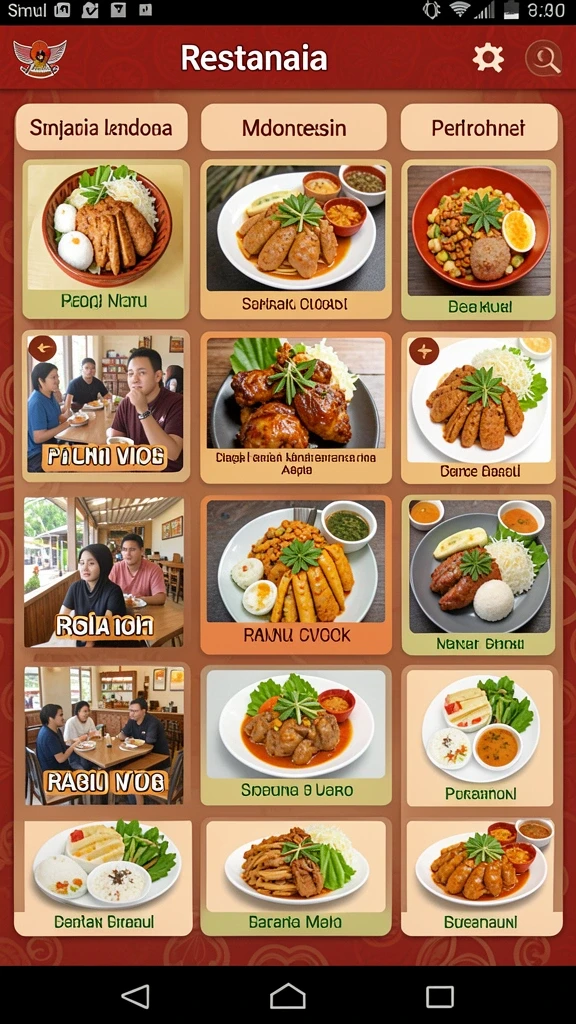Select the Mdontesin category tab
The width and height of the screenshot is (576, 1024).
pyautogui.click(x=294, y=127)
